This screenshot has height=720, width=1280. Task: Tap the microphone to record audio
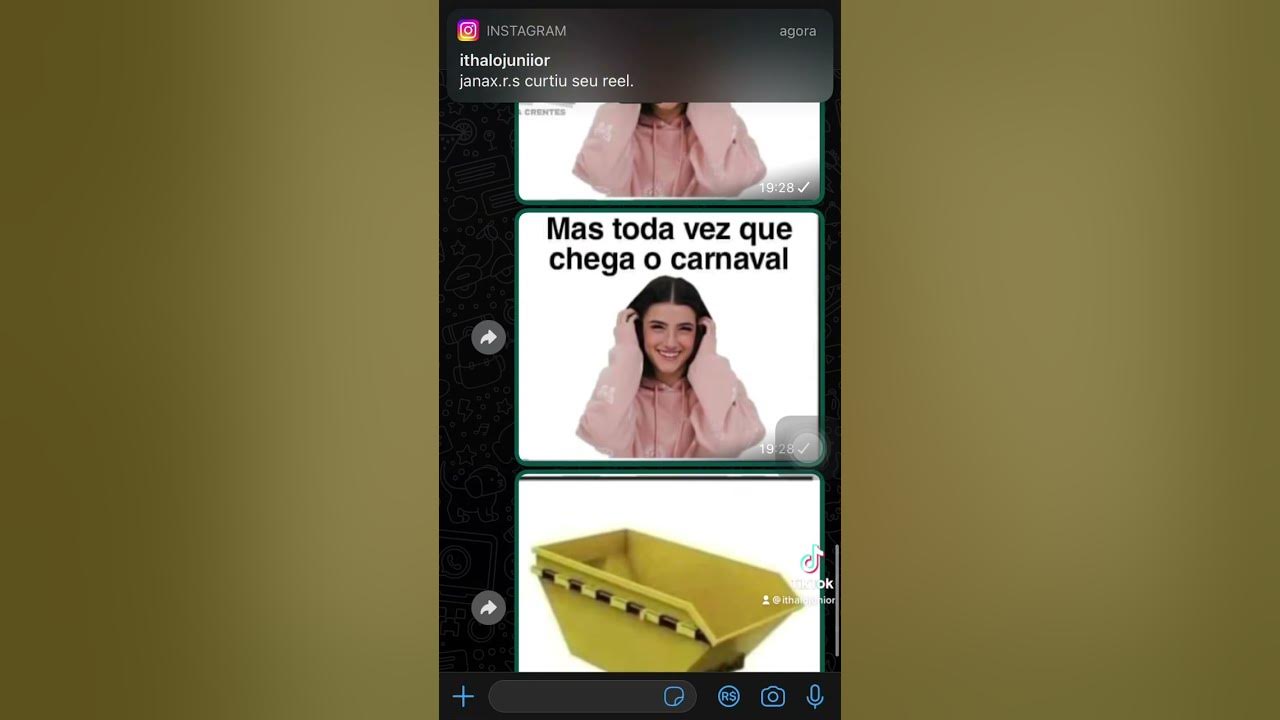click(x=815, y=696)
